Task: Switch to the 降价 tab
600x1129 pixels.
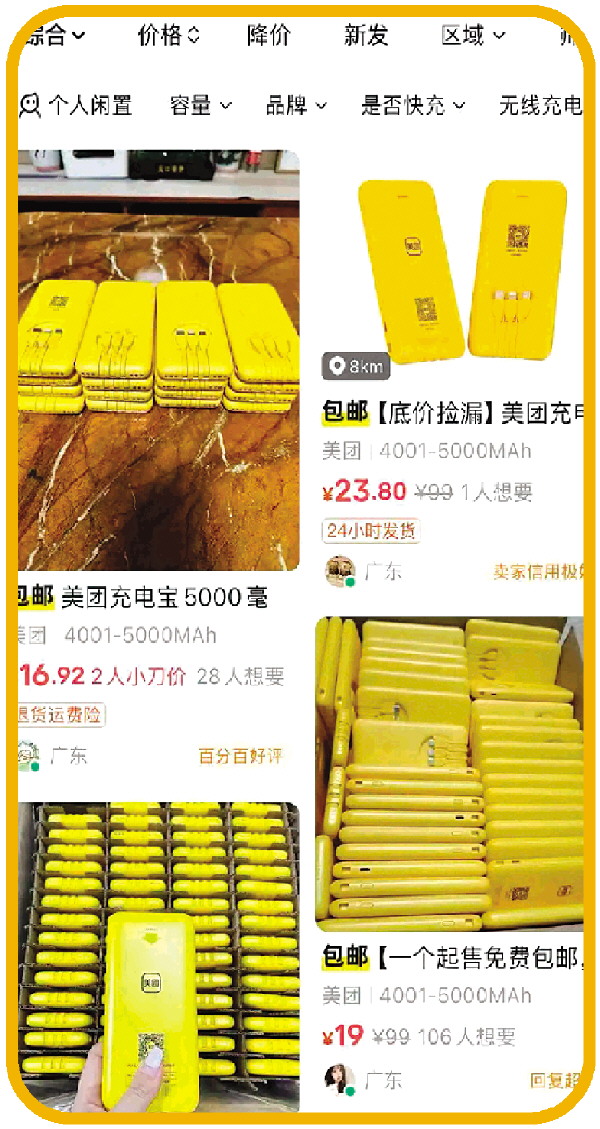Action: coord(268,36)
